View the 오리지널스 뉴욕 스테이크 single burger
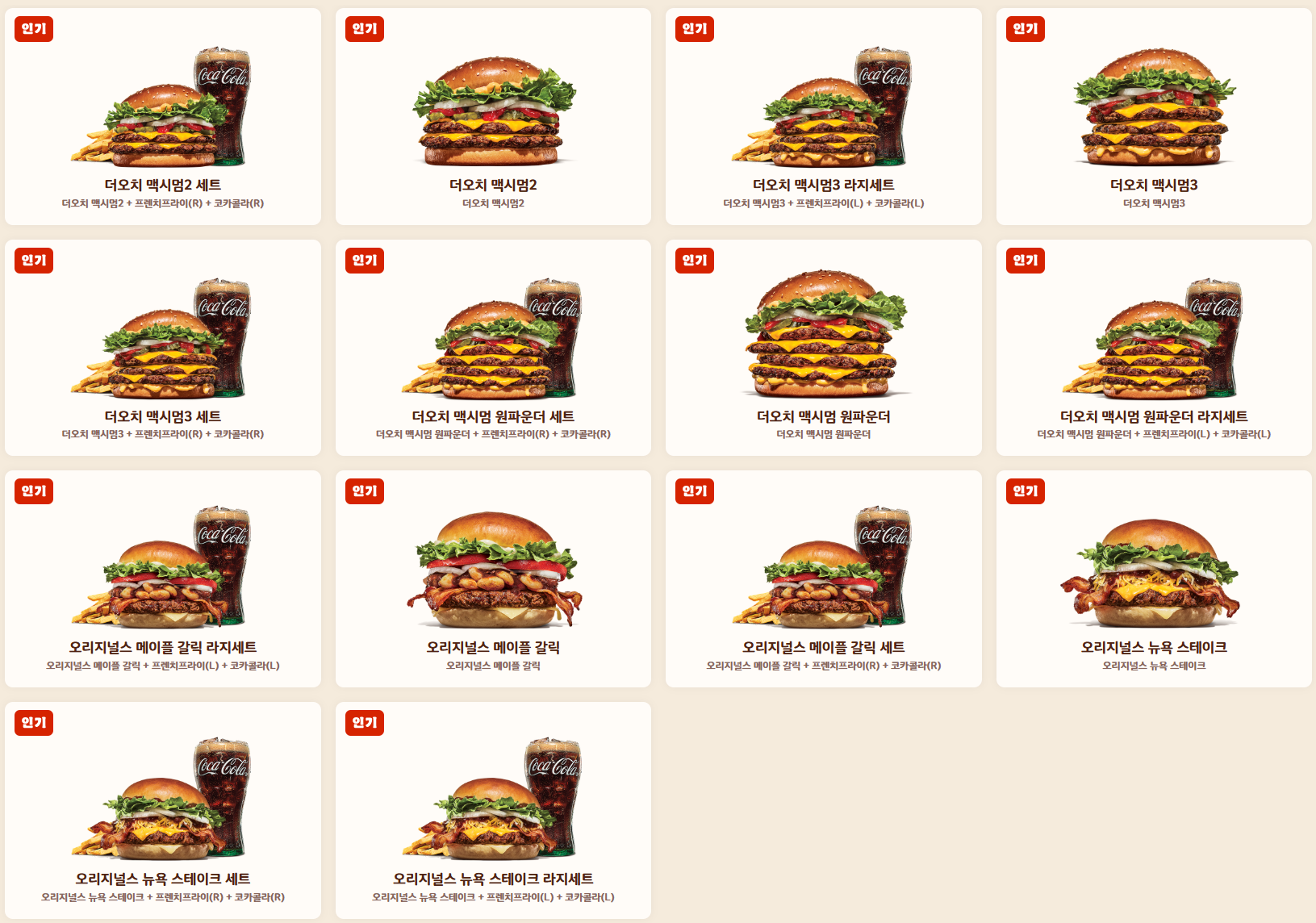The height and width of the screenshot is (923, 1316). point(1154,578)
